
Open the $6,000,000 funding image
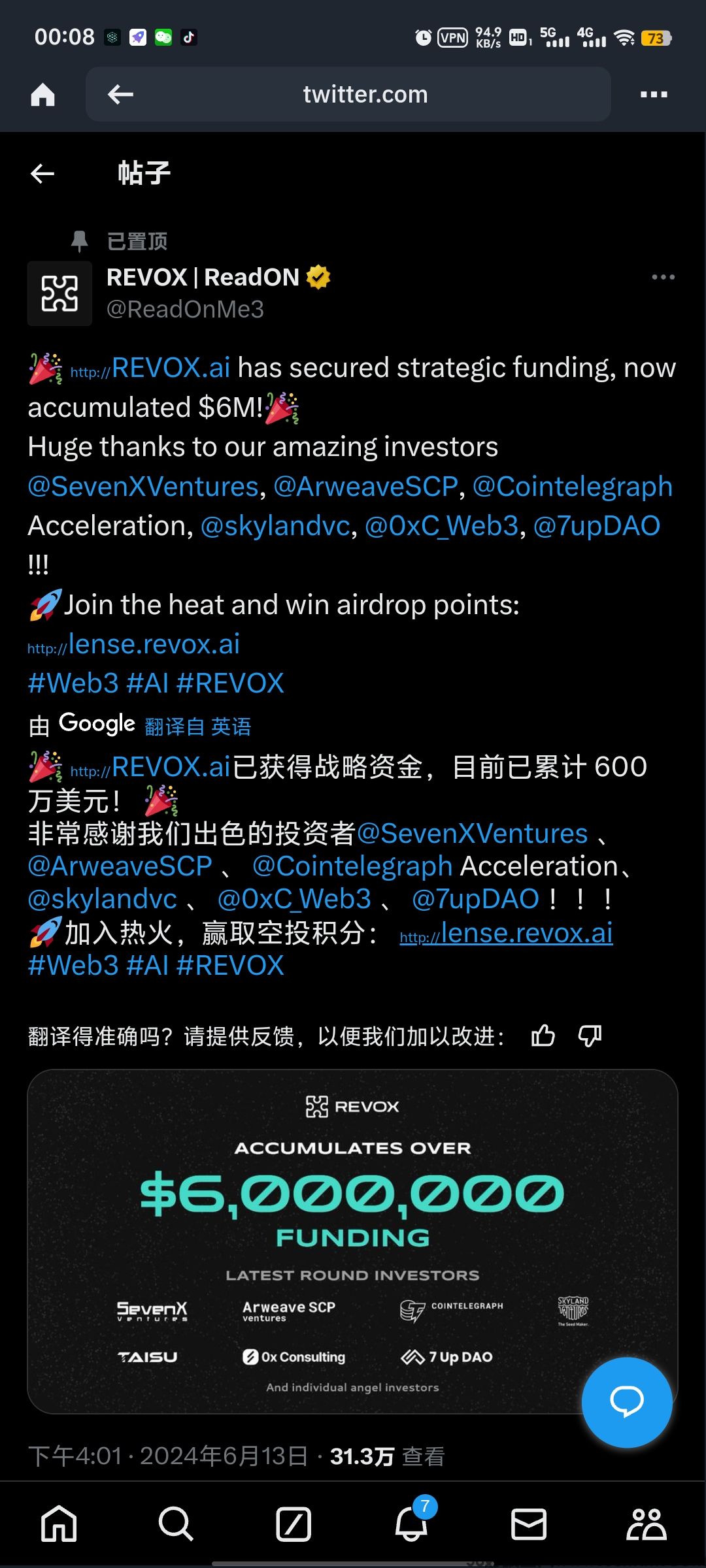click(352, 1241)
